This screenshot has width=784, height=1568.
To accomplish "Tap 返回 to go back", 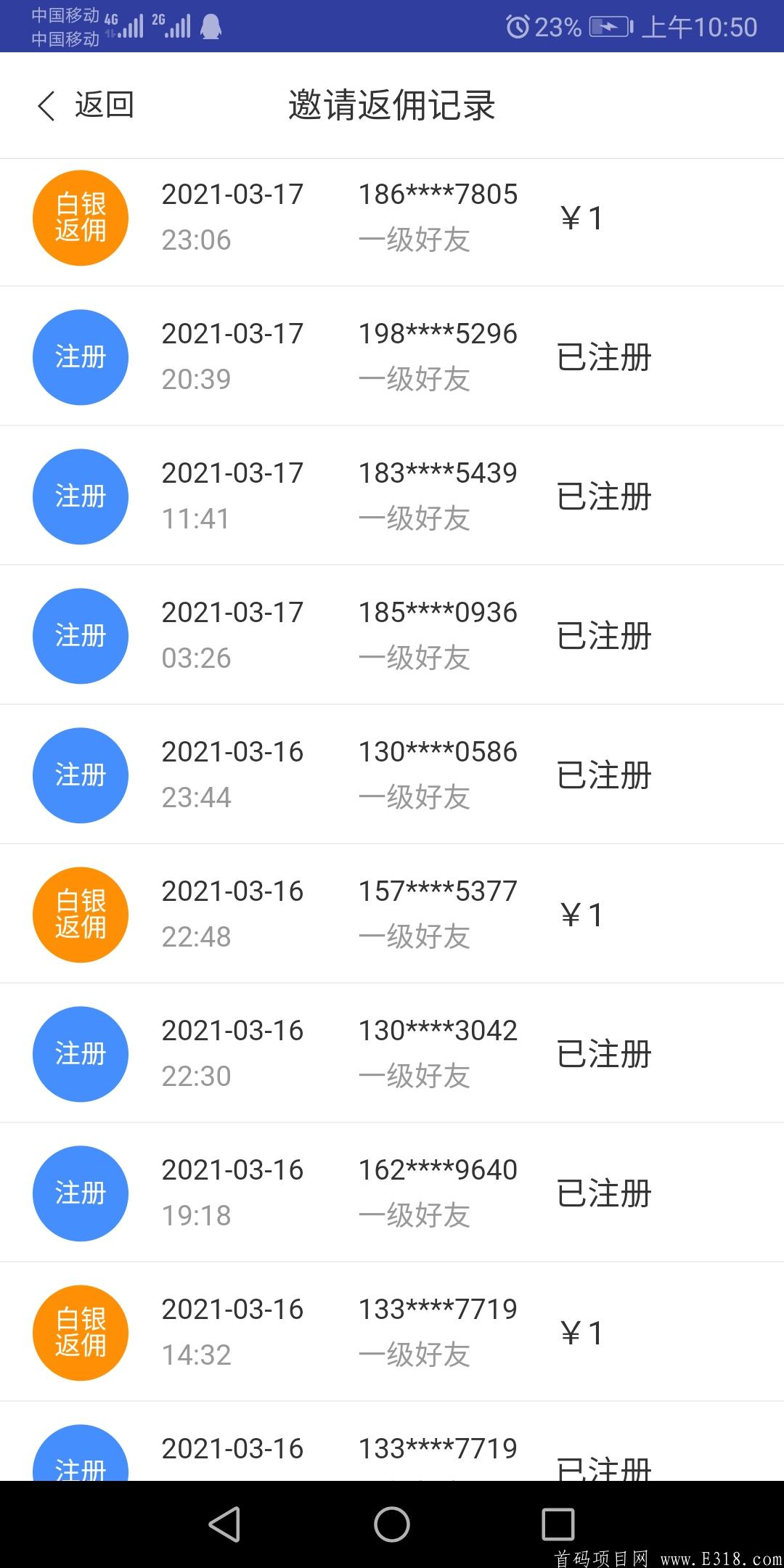I will [x=102, y=105].
